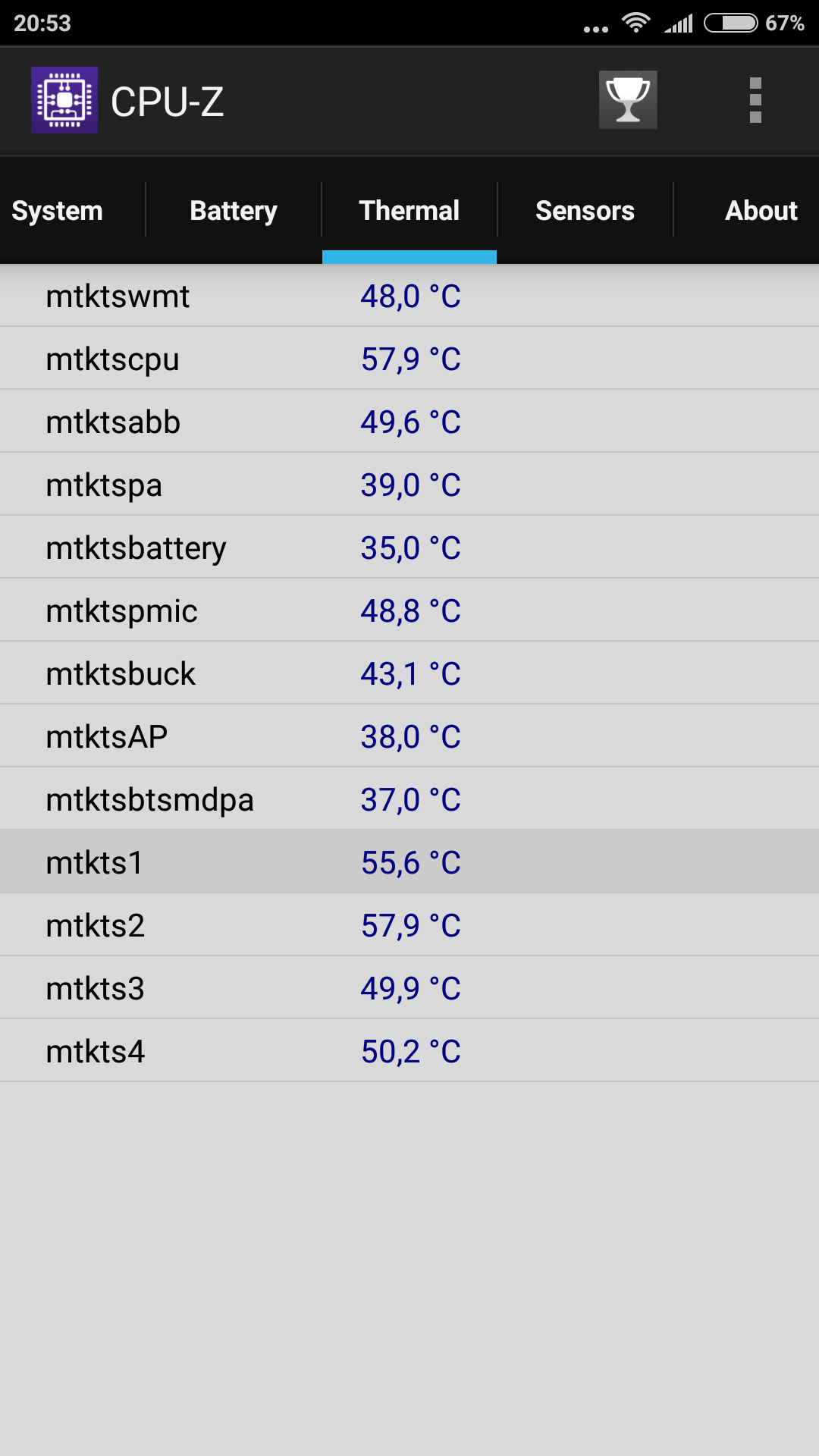
Task: Open the About tab
Action: coord(761,211)
